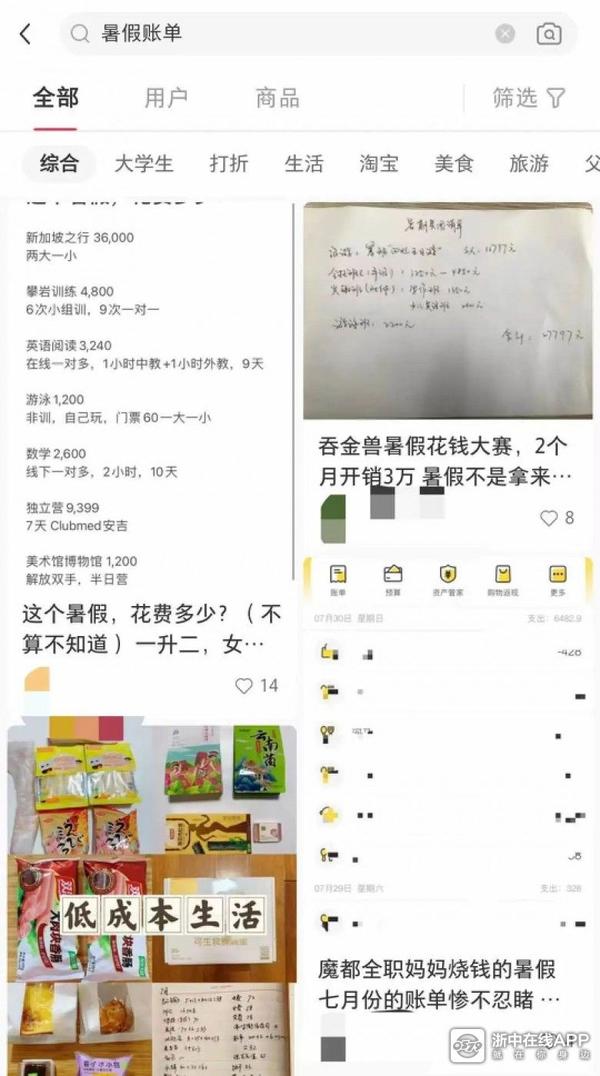The height and width of the screenshot is (1076, 600).
Task: Open camera image search
Action: click(x=548, y=34)
